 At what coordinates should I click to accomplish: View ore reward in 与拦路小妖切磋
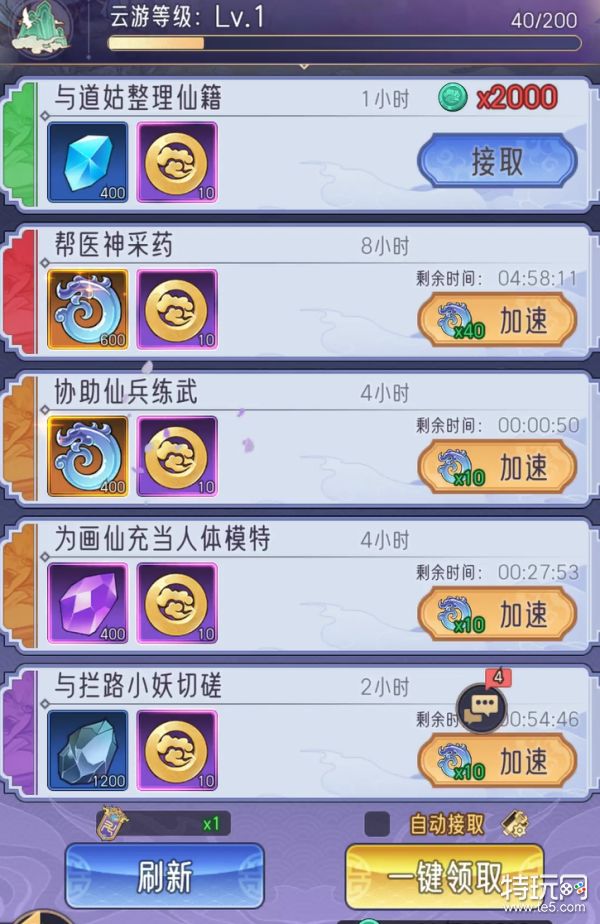click(x=88, y=750)
